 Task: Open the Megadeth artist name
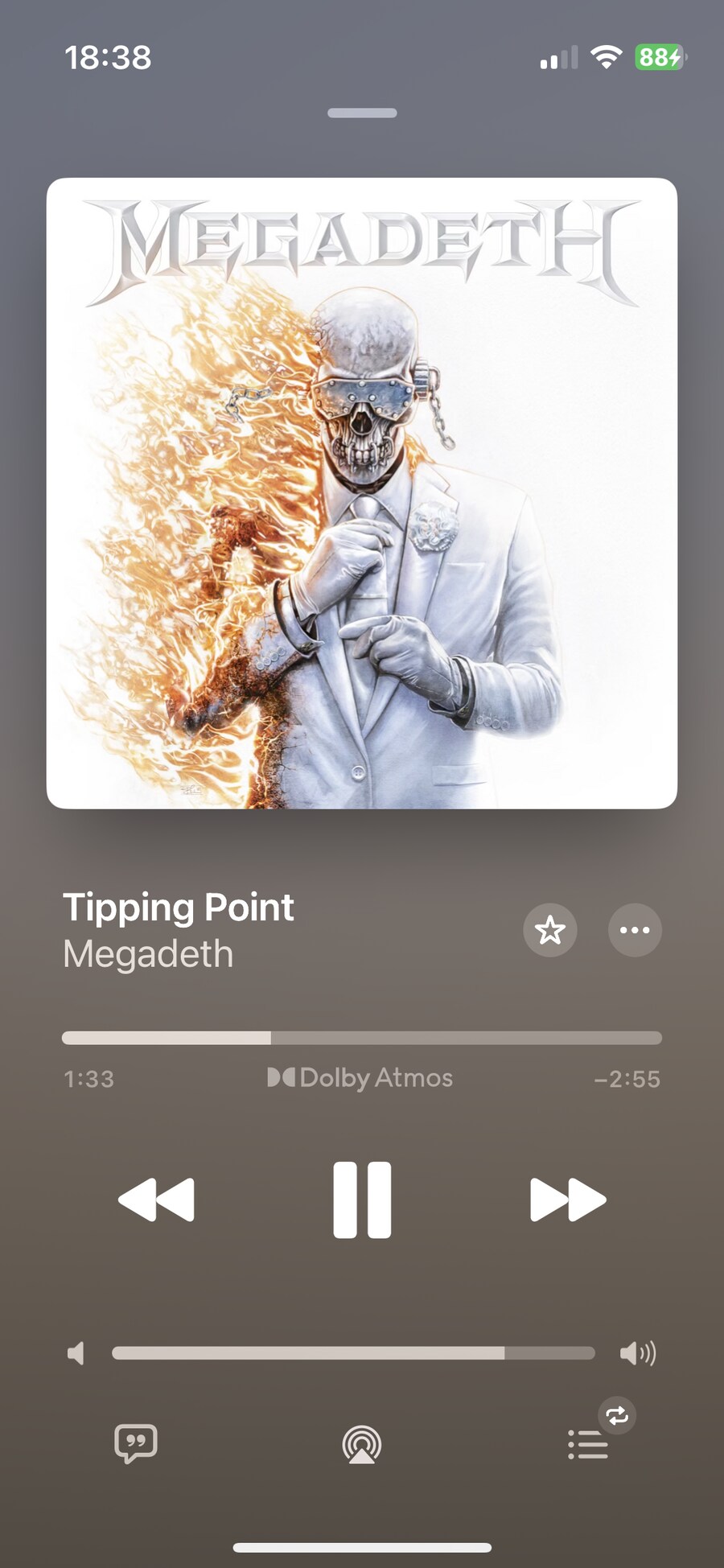[149, 954]
